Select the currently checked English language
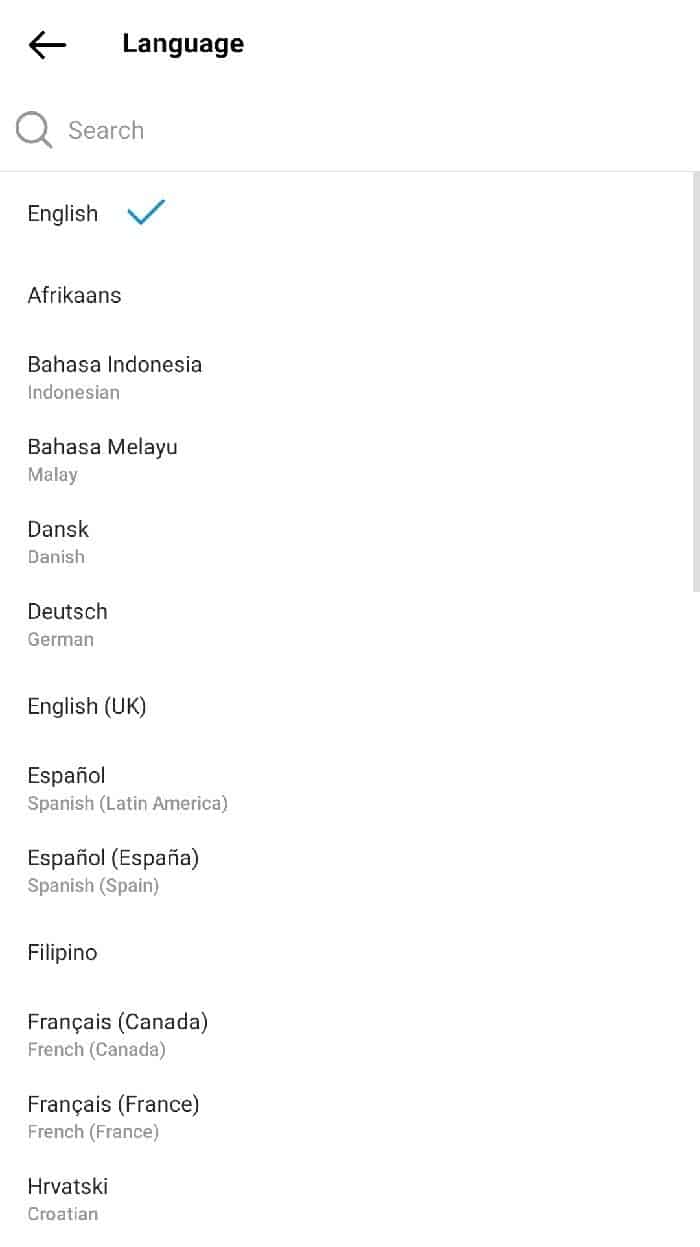Screen dimensions: 700x1247 63,213
